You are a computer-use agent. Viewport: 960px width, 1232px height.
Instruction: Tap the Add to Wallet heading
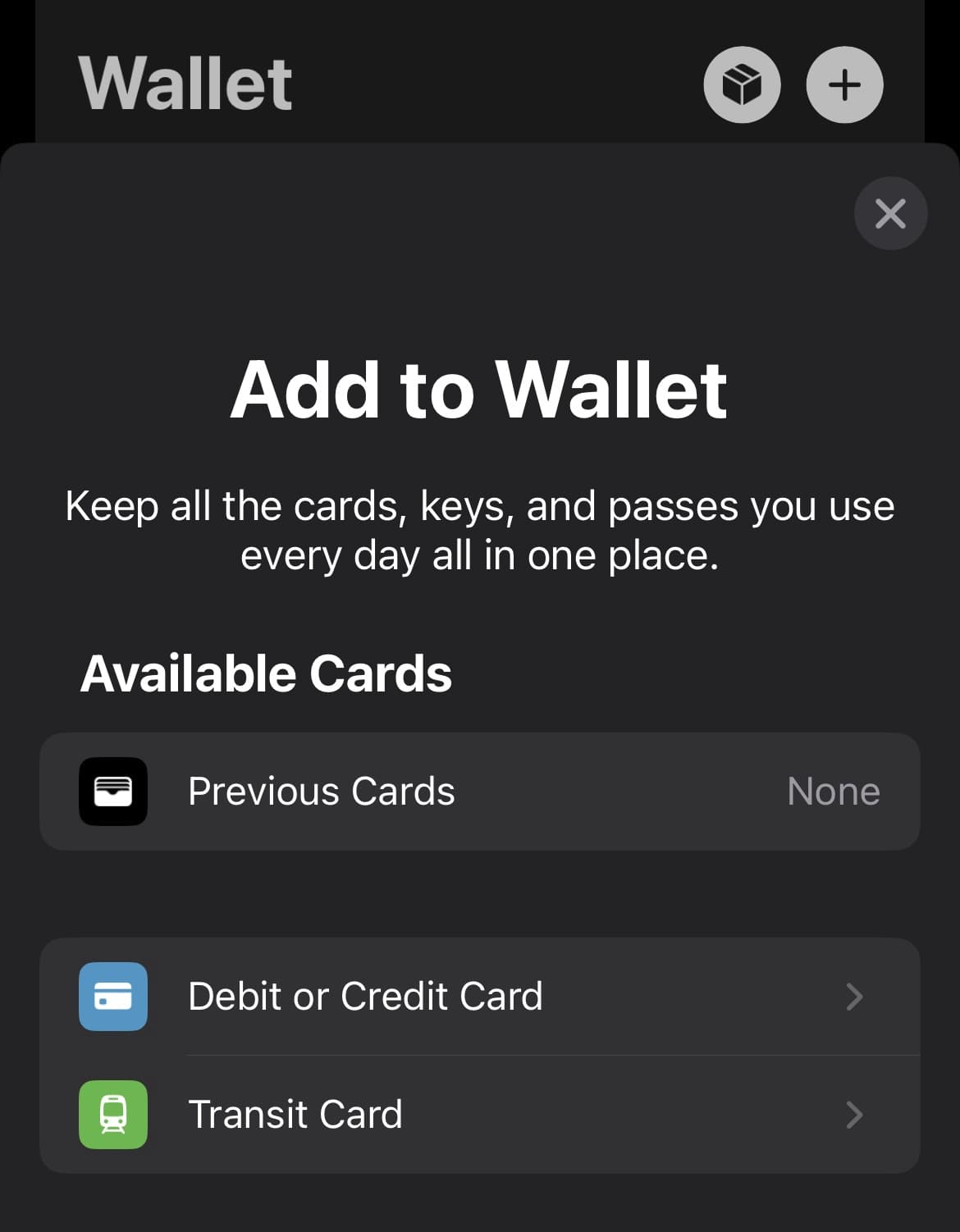480,390
